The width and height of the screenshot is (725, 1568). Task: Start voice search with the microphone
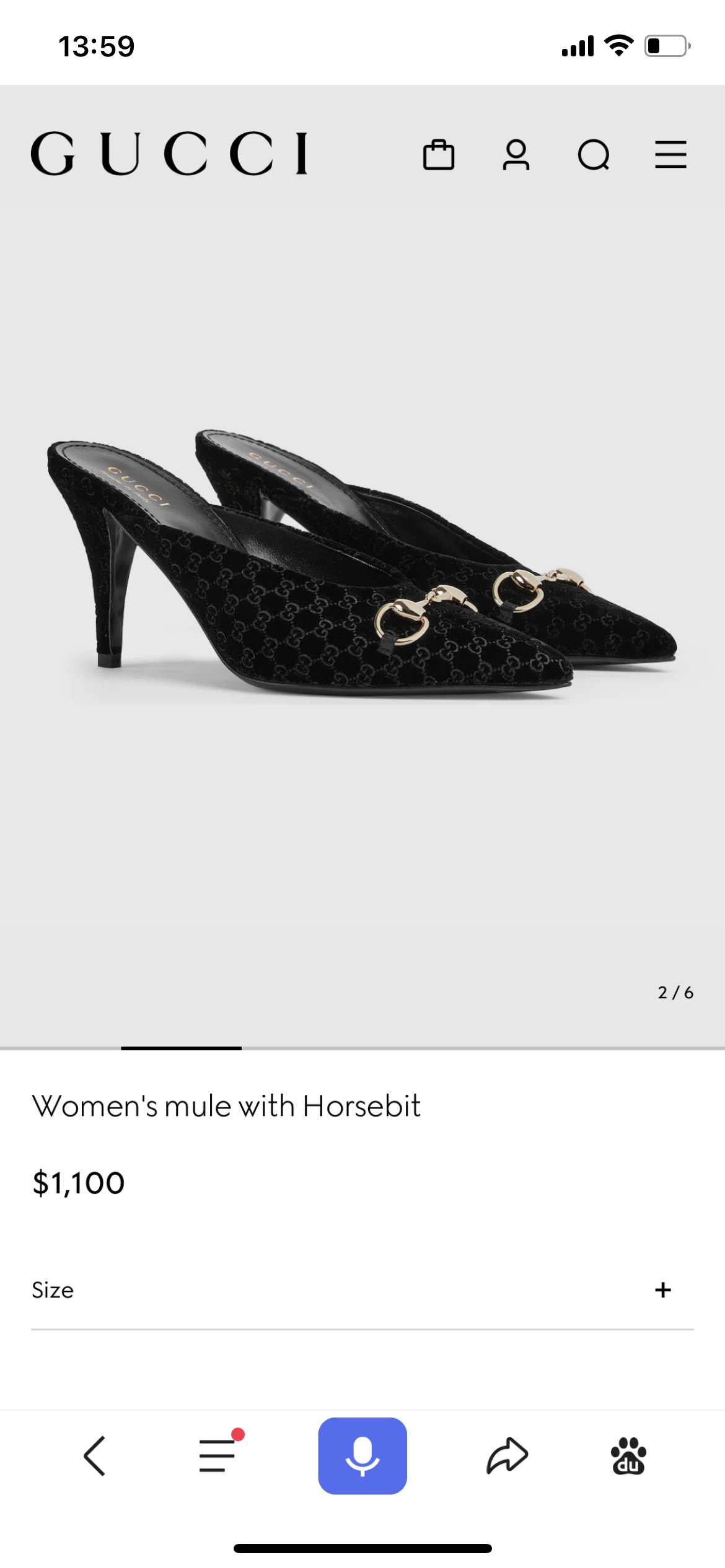coord(362,1456)
